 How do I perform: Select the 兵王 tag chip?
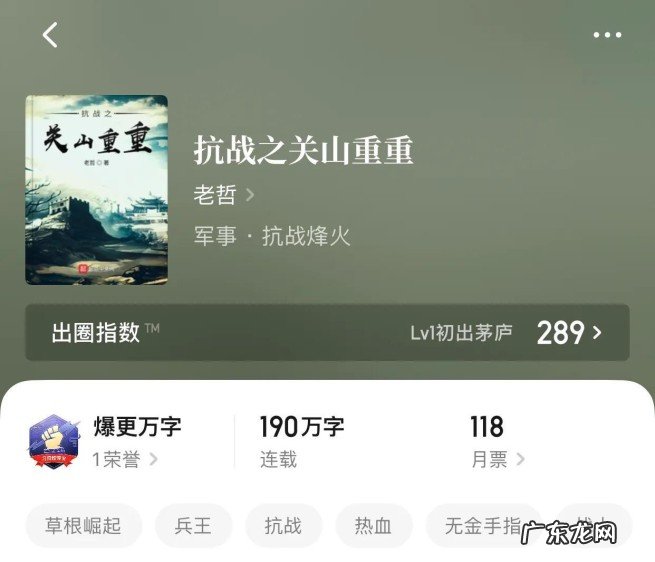click(193, 526)
